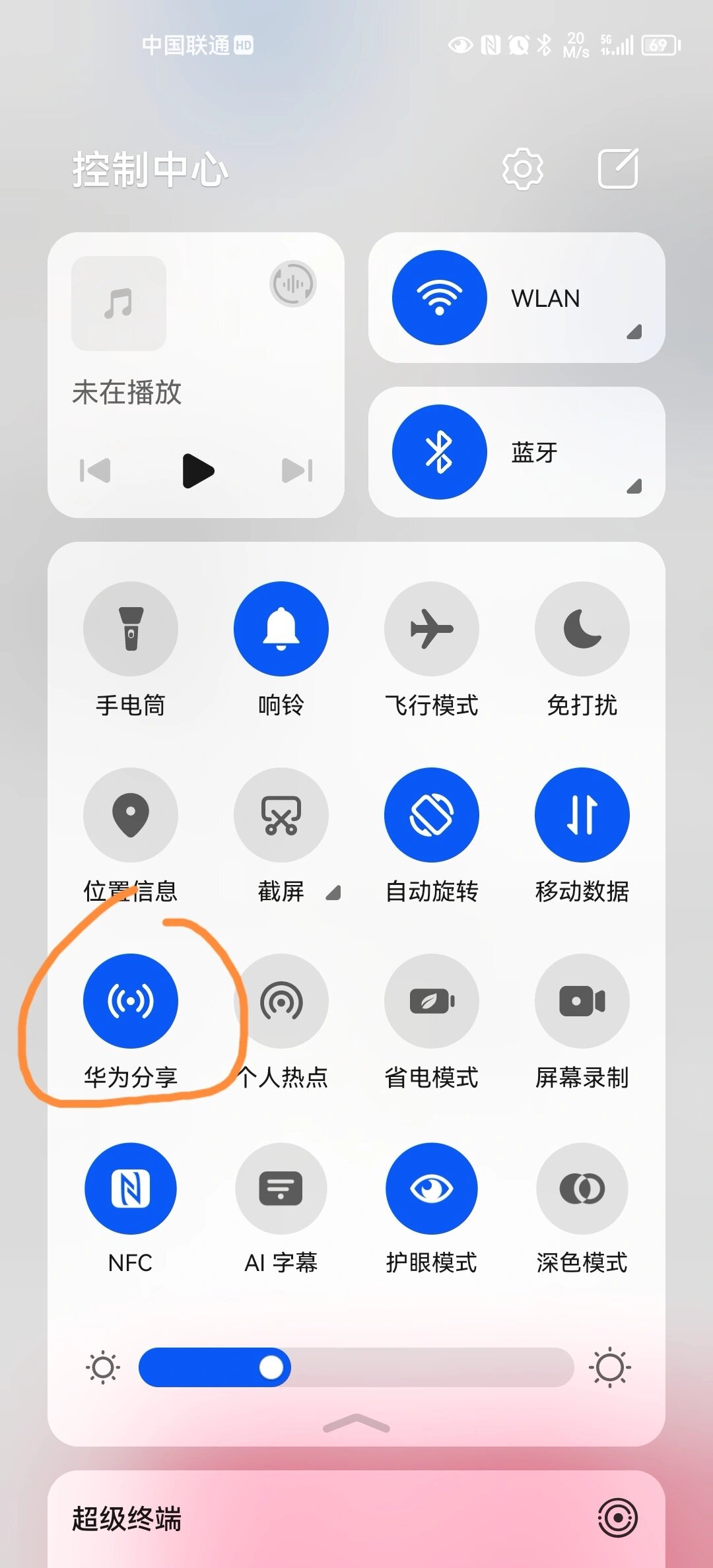This screenshot has width=713, height=1568.
Task: Open AI 字幕 subtitles
Action: (x=281, y=1187)
